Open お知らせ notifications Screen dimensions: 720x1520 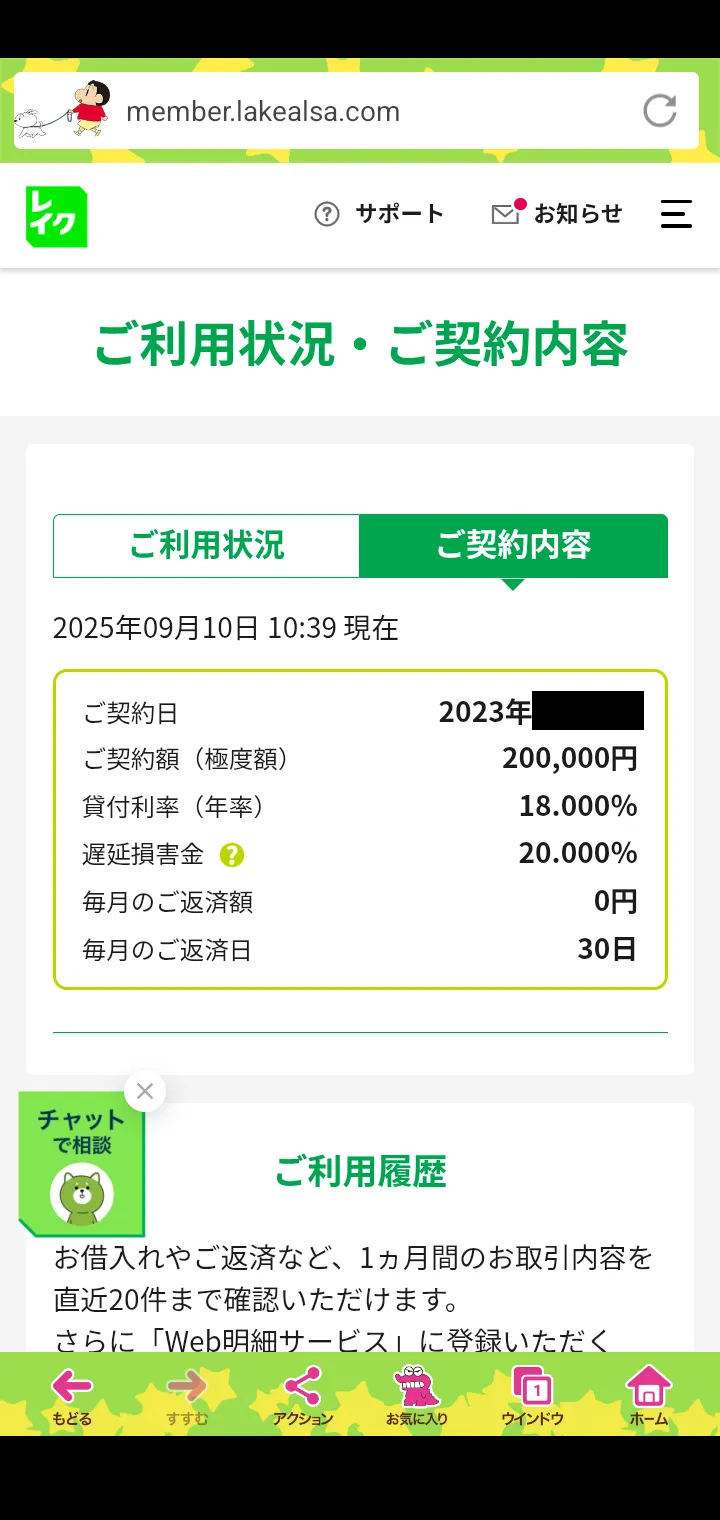pos(557,214)
